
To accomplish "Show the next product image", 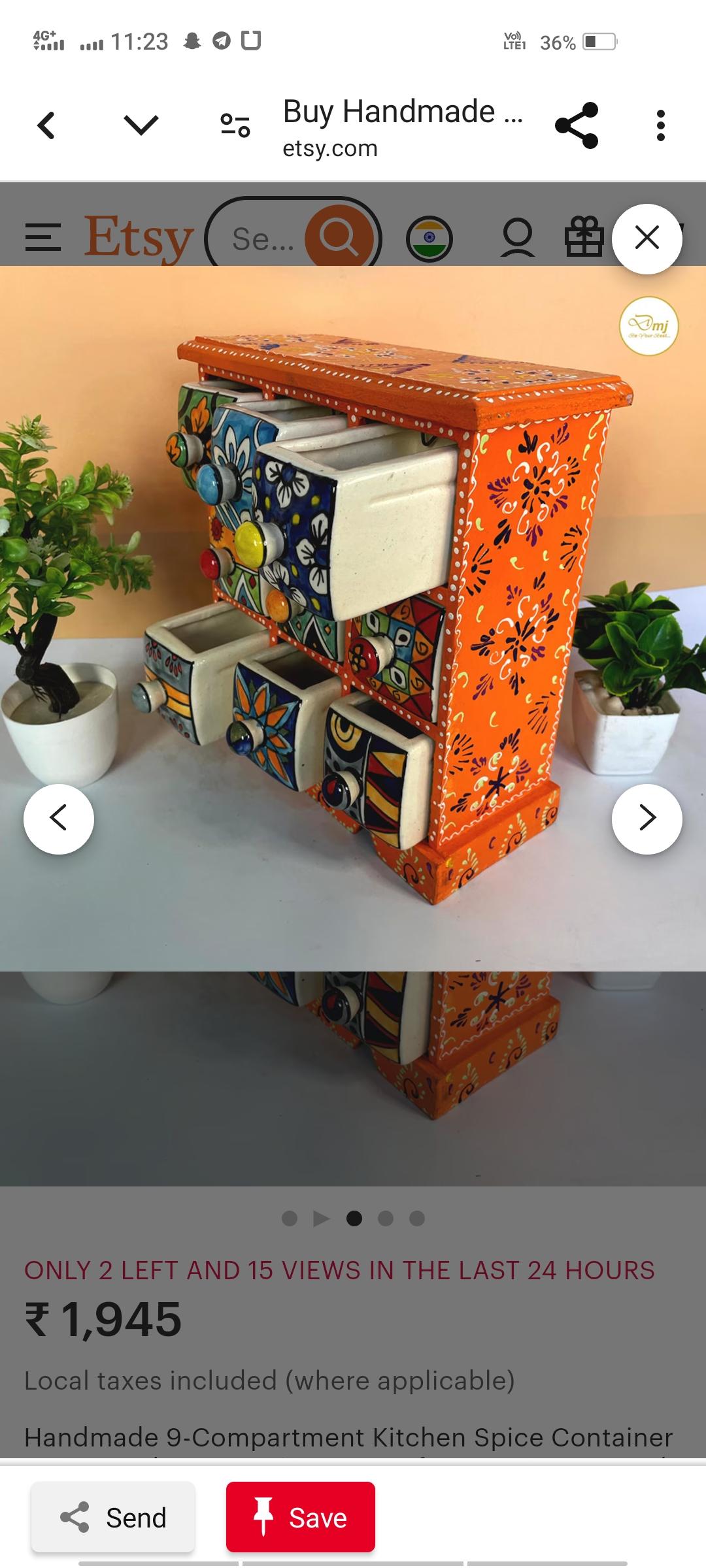I will tap(647, 819).
